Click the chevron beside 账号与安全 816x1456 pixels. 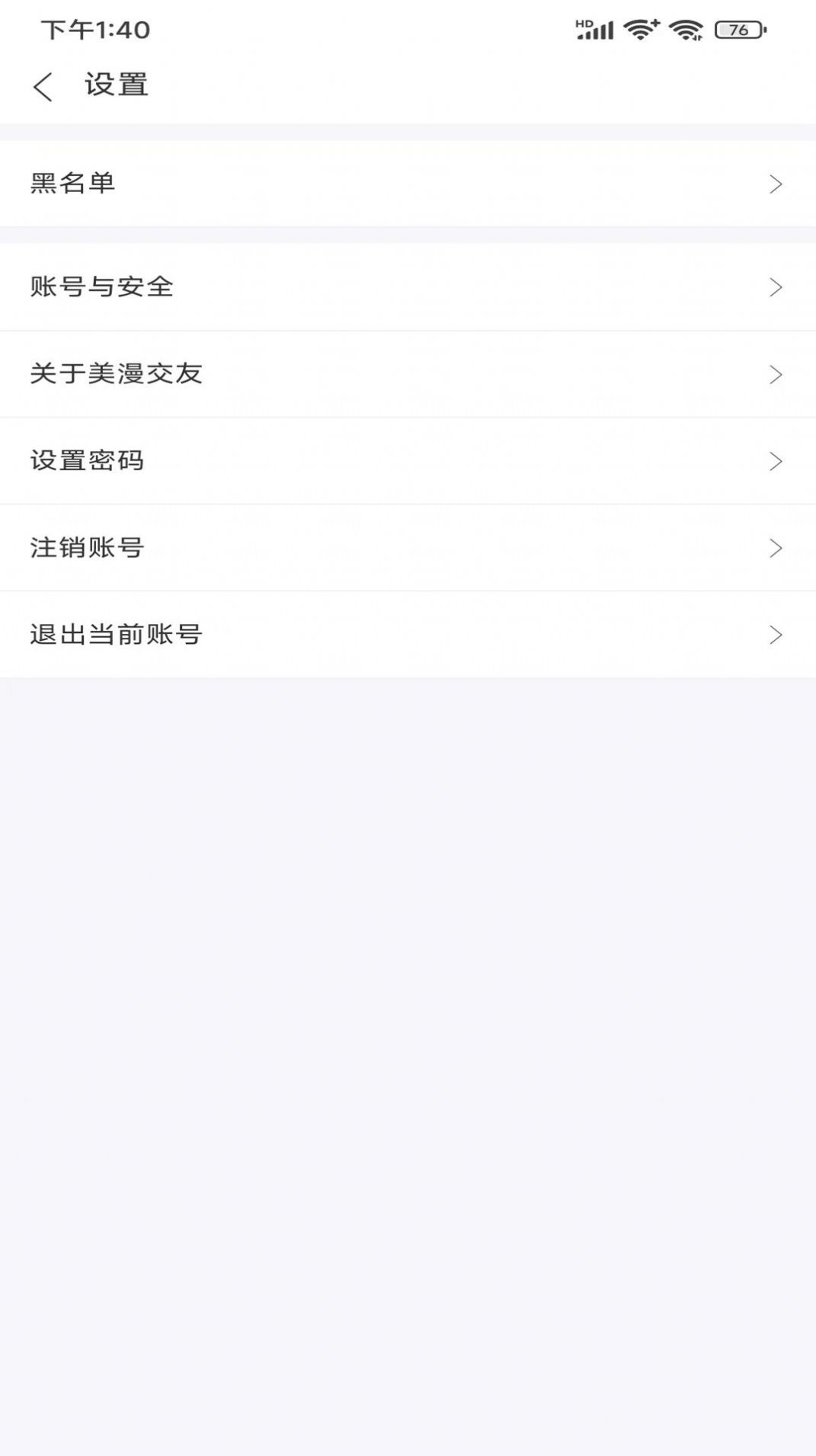(x=776, y=287)
